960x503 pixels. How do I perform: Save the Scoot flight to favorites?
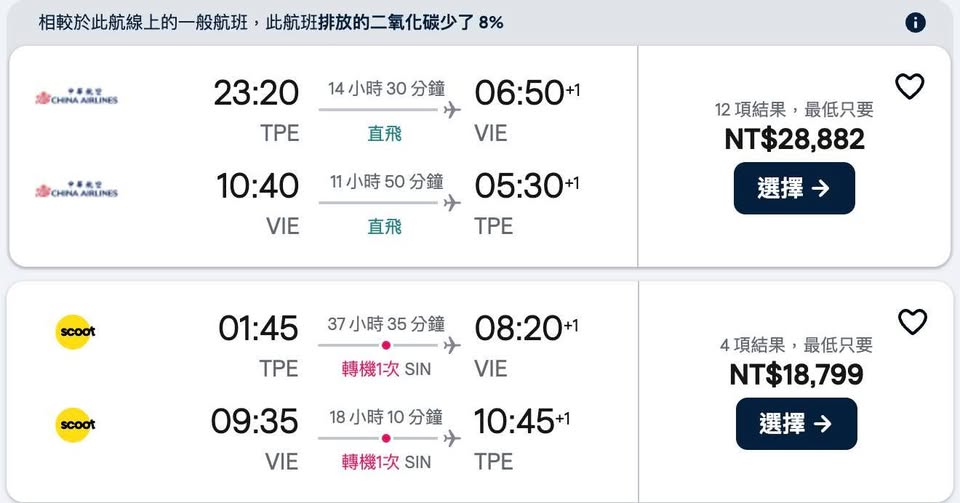912,322
